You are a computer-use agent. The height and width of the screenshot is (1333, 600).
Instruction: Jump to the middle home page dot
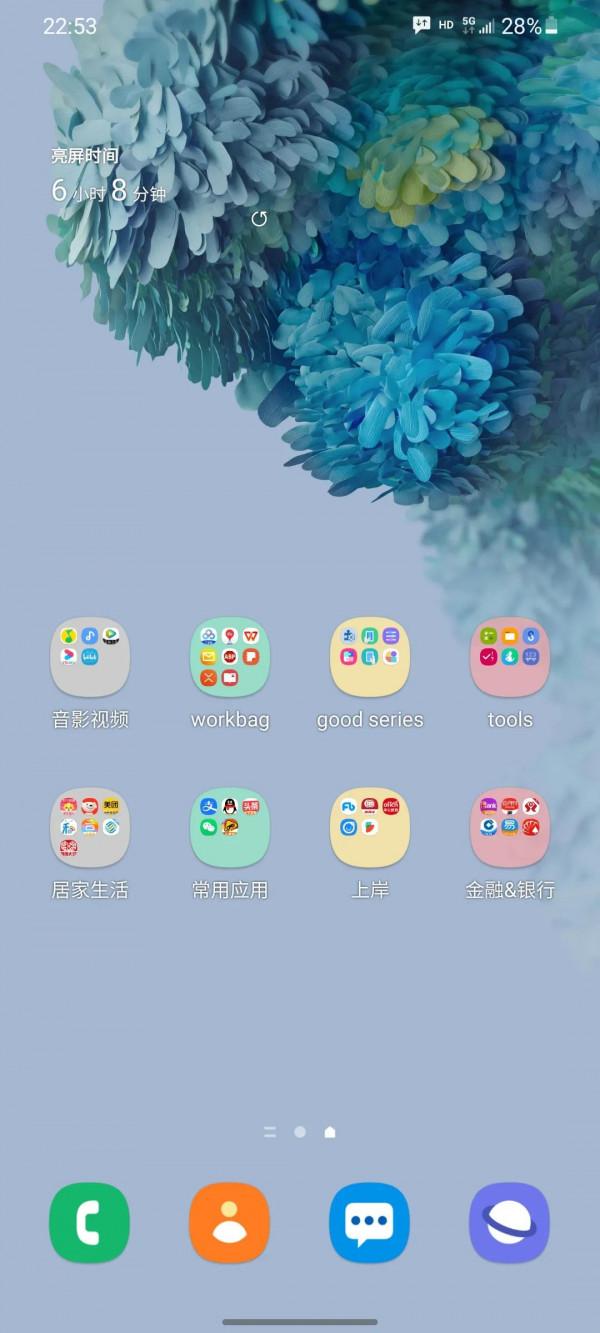[300, 1132]
